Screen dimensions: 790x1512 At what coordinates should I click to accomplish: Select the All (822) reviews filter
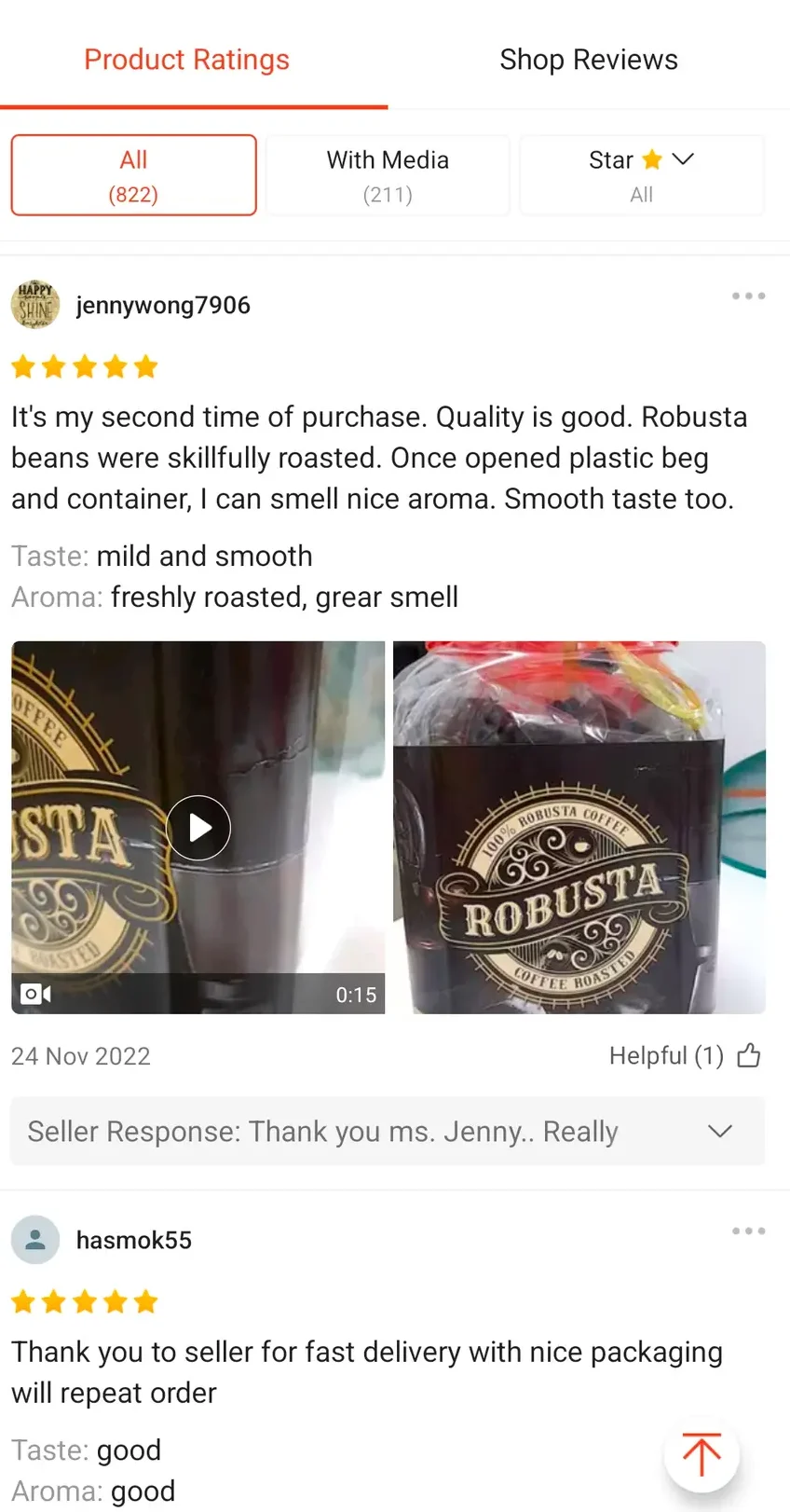pyautogui.click(x=133, y=175)
